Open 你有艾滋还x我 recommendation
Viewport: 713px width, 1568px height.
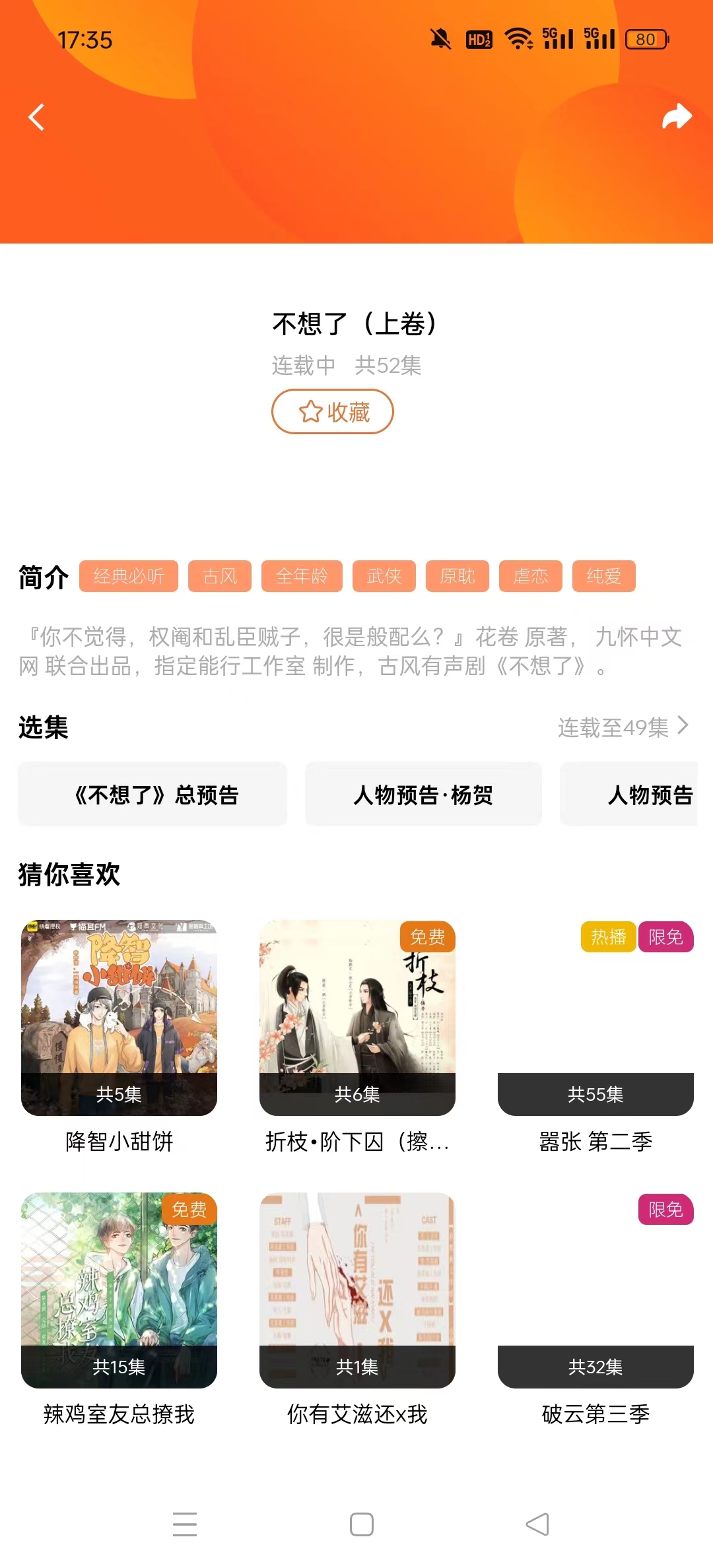[x=357, y=1290]
